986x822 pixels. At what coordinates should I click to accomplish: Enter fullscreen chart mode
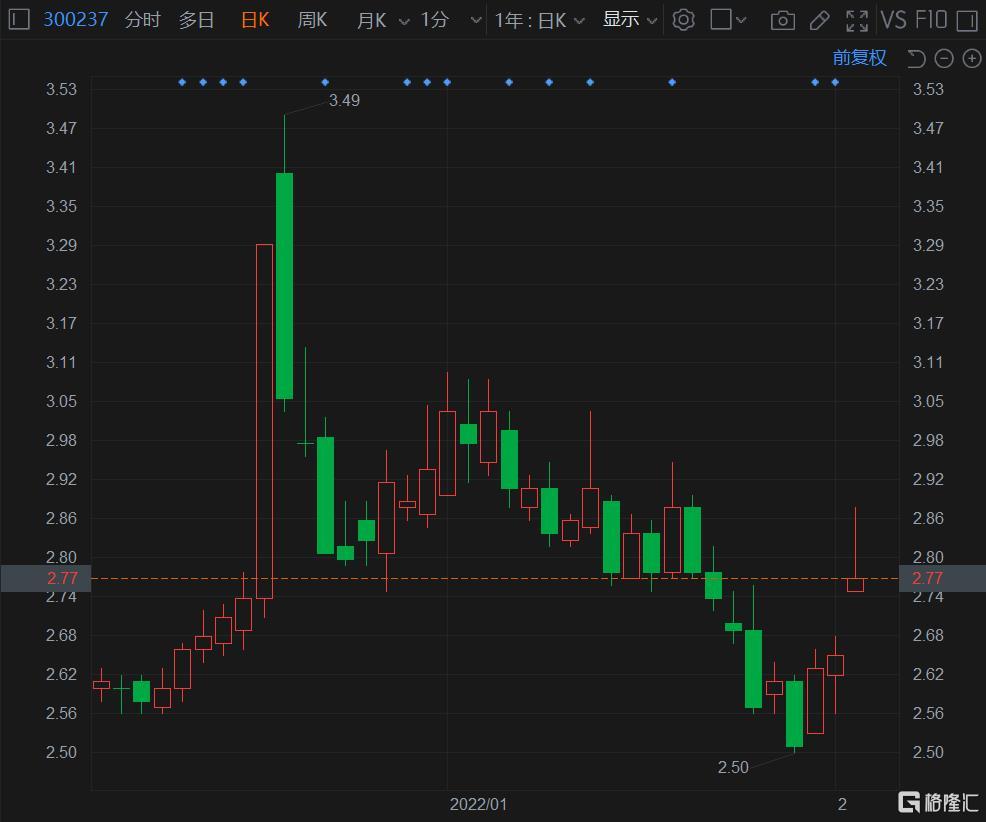click(857, 19)
